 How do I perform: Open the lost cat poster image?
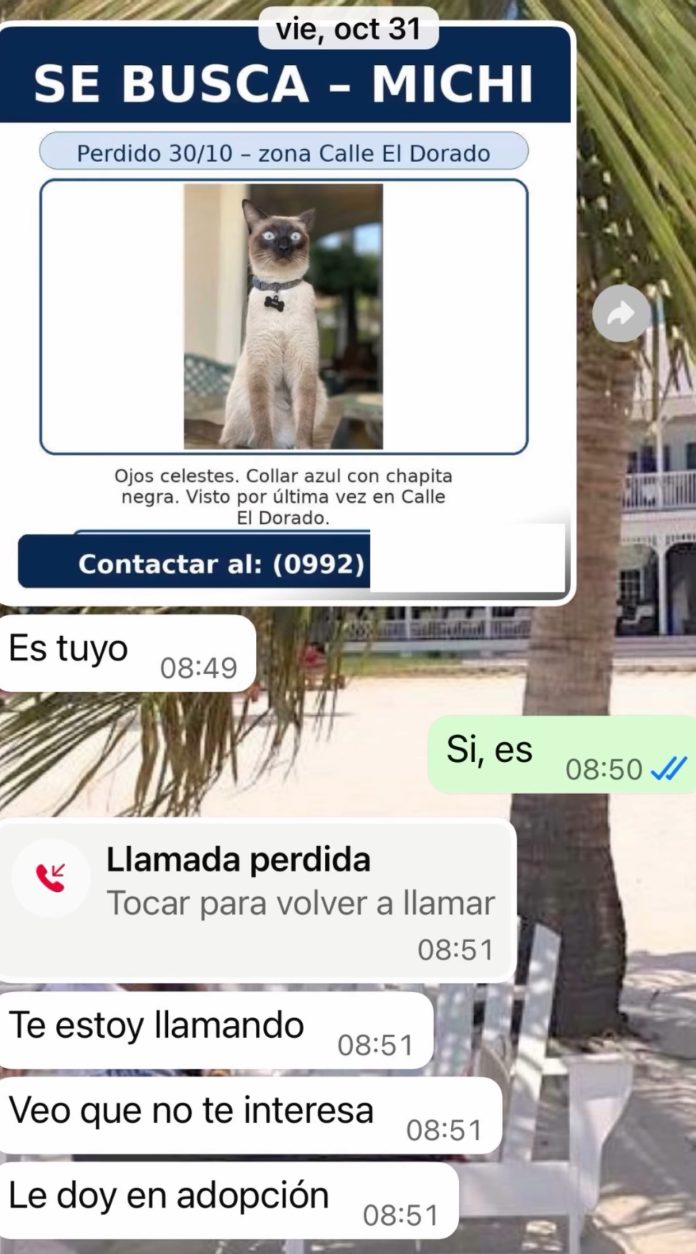pyautogui.click(x=284, y=316)
